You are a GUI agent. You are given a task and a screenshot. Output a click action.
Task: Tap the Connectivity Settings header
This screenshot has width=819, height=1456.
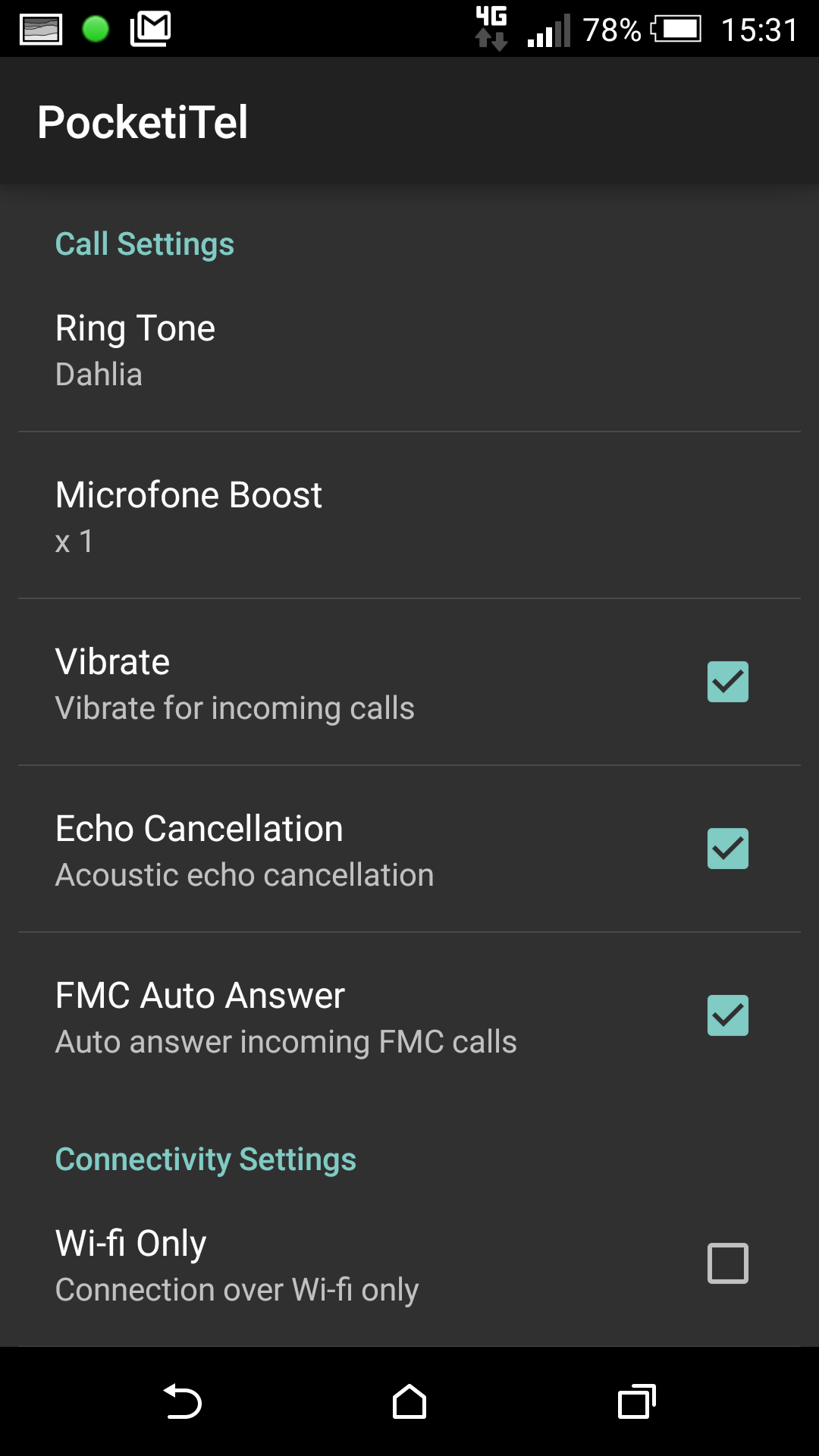click(x=205, y=1159)
